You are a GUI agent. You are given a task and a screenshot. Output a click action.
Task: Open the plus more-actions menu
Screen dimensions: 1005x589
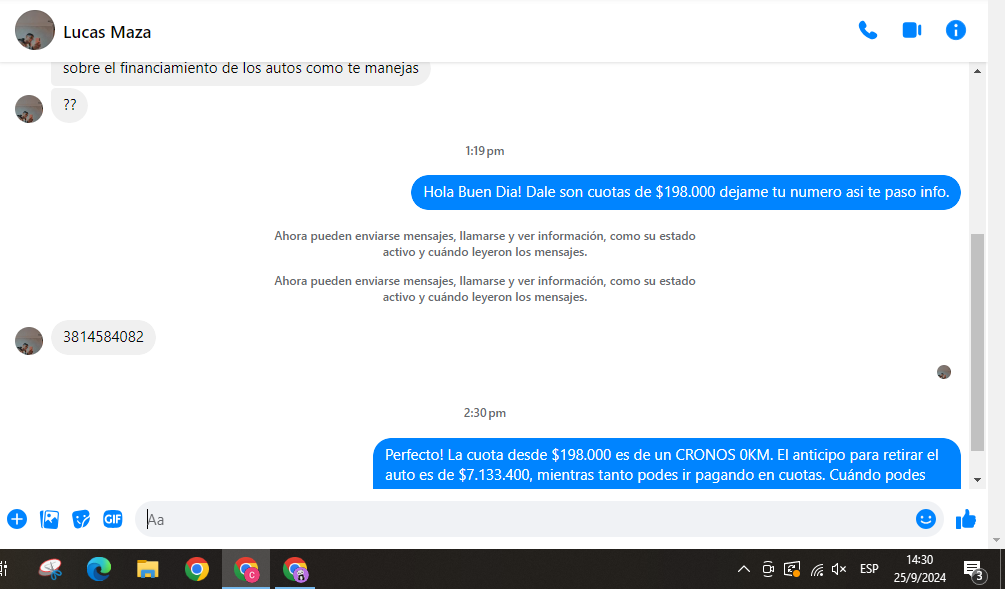tap(17, 519)
